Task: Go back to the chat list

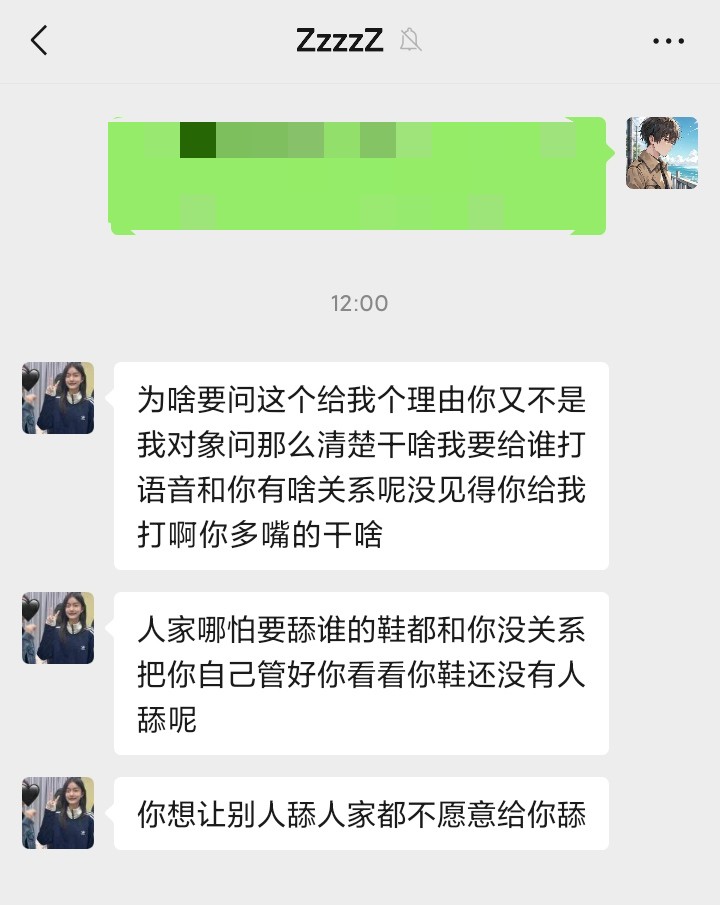Action: click(x=39, y=41)
